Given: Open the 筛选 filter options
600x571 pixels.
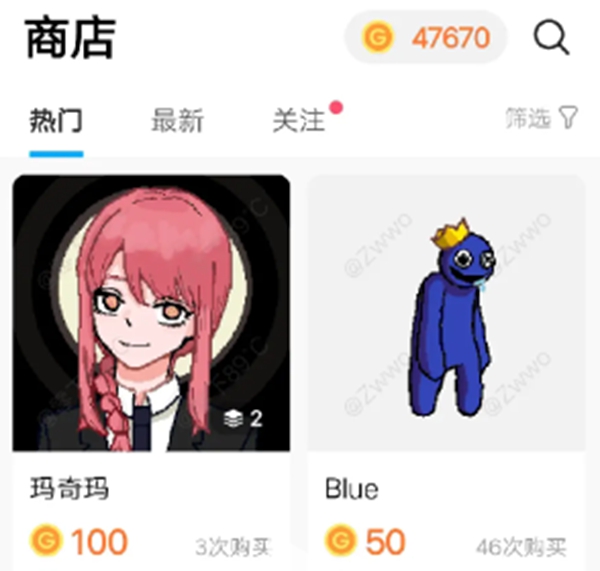Looking at the screenshot, I should point(541,119).
